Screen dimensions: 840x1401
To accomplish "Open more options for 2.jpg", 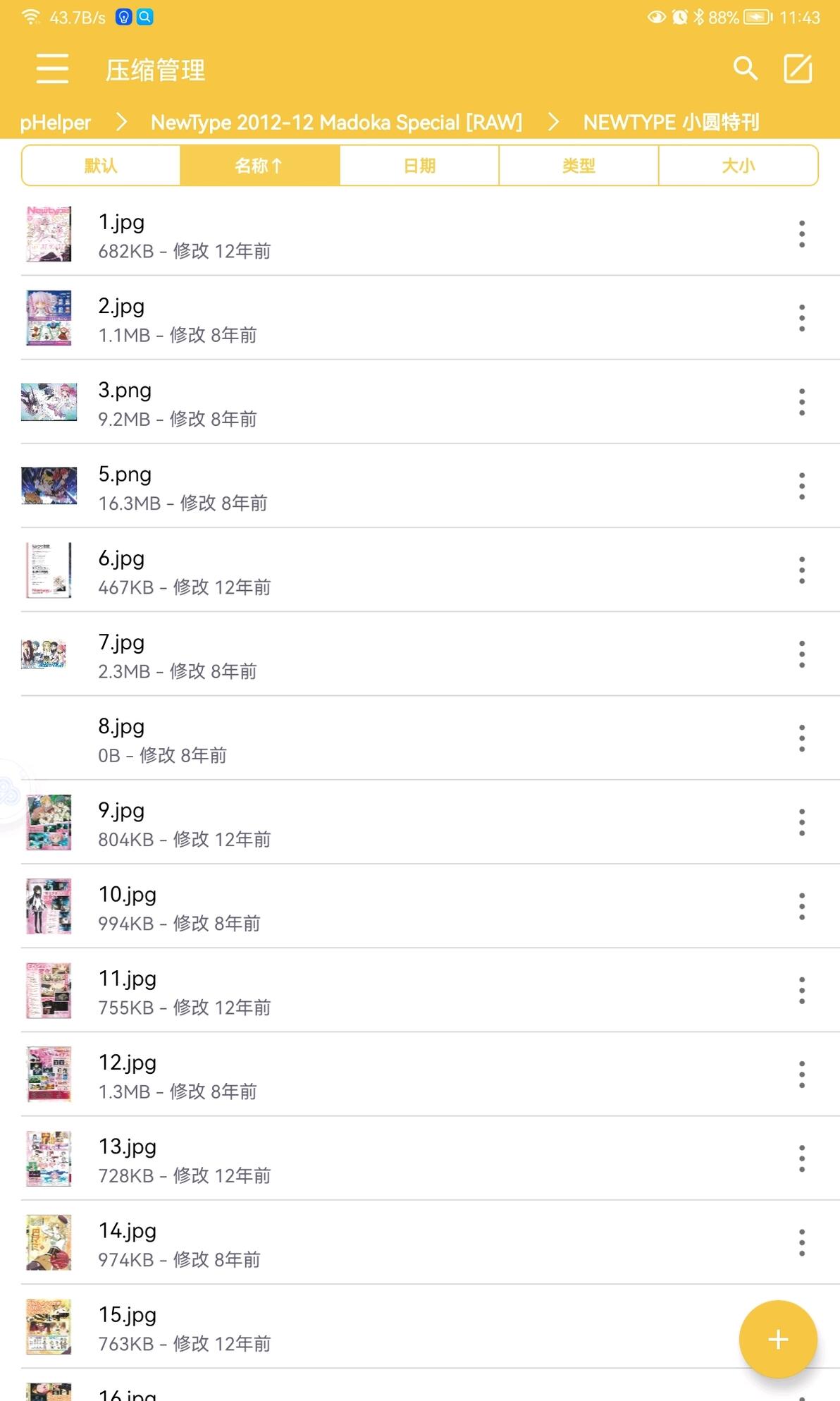I will (802, 318).
